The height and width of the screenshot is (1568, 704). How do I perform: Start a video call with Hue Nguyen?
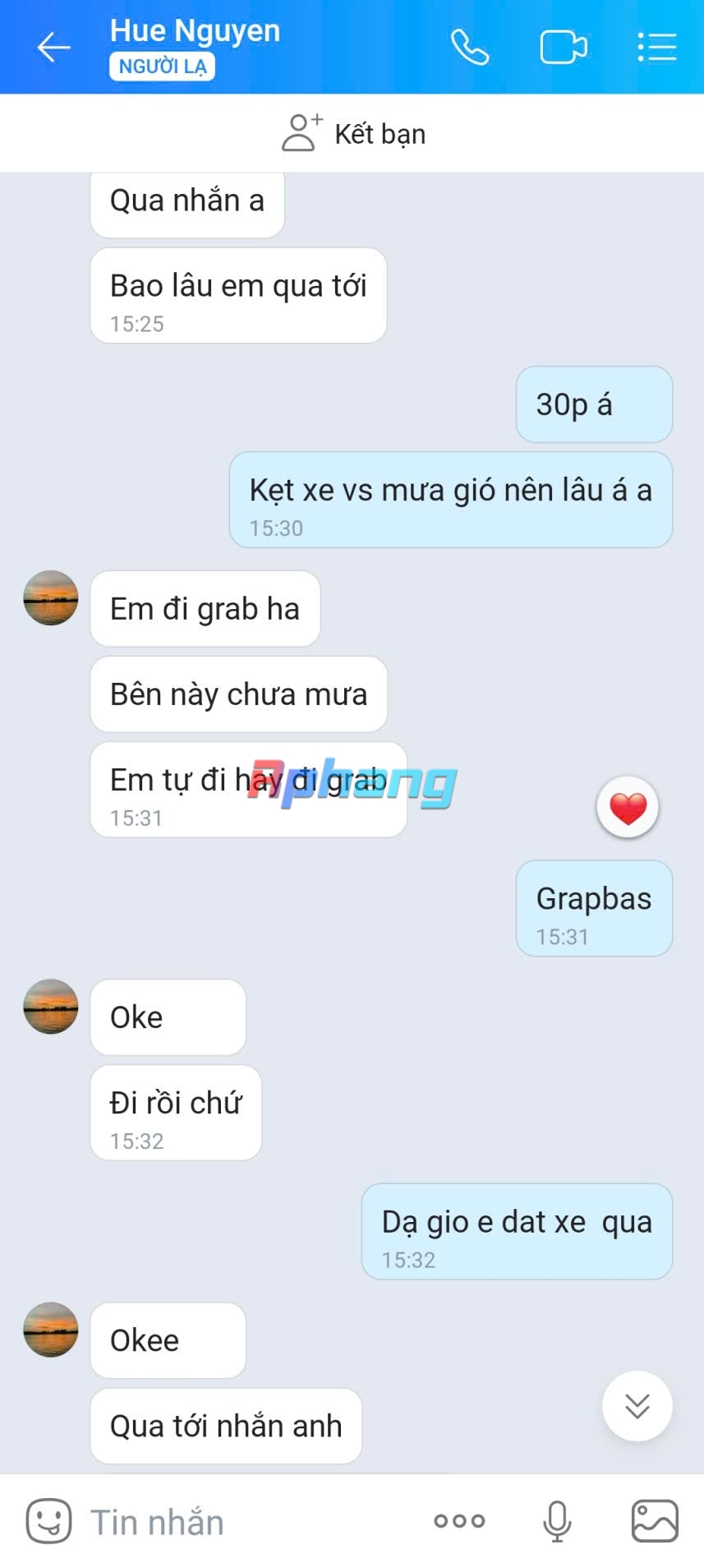tap(564, 47)
